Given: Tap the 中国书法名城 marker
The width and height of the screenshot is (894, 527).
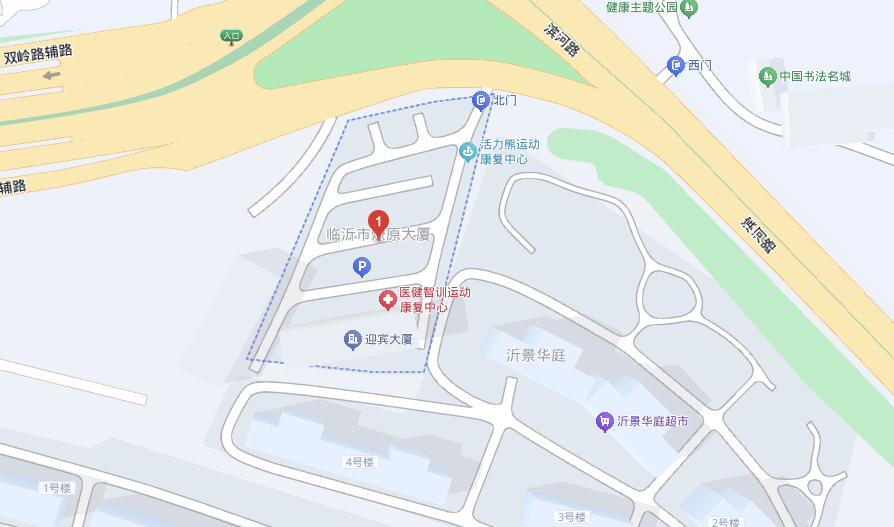Looking at the screenshot, I should point(767,76).
